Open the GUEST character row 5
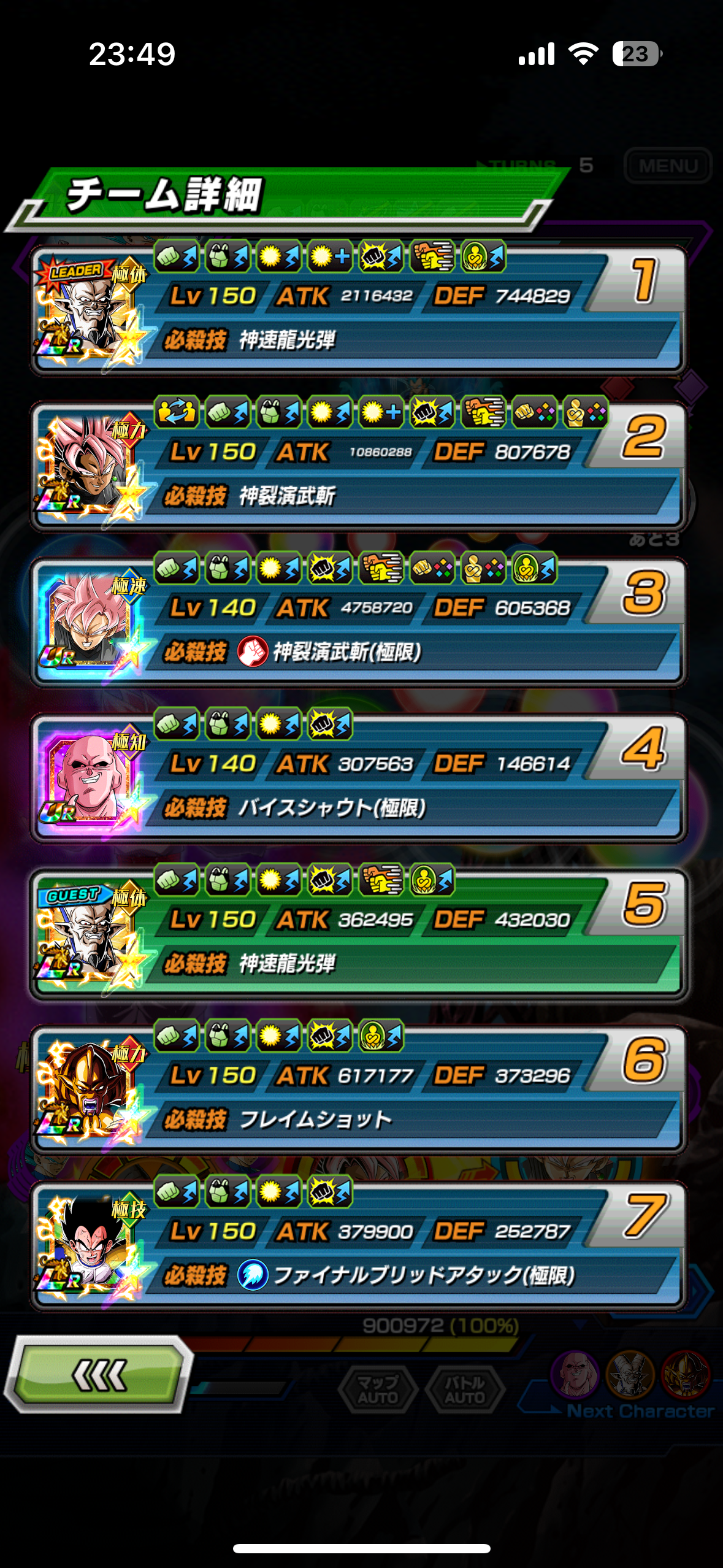Image resolution: width=723 pixels, height=1568 pixels. [x=358, y=934]
